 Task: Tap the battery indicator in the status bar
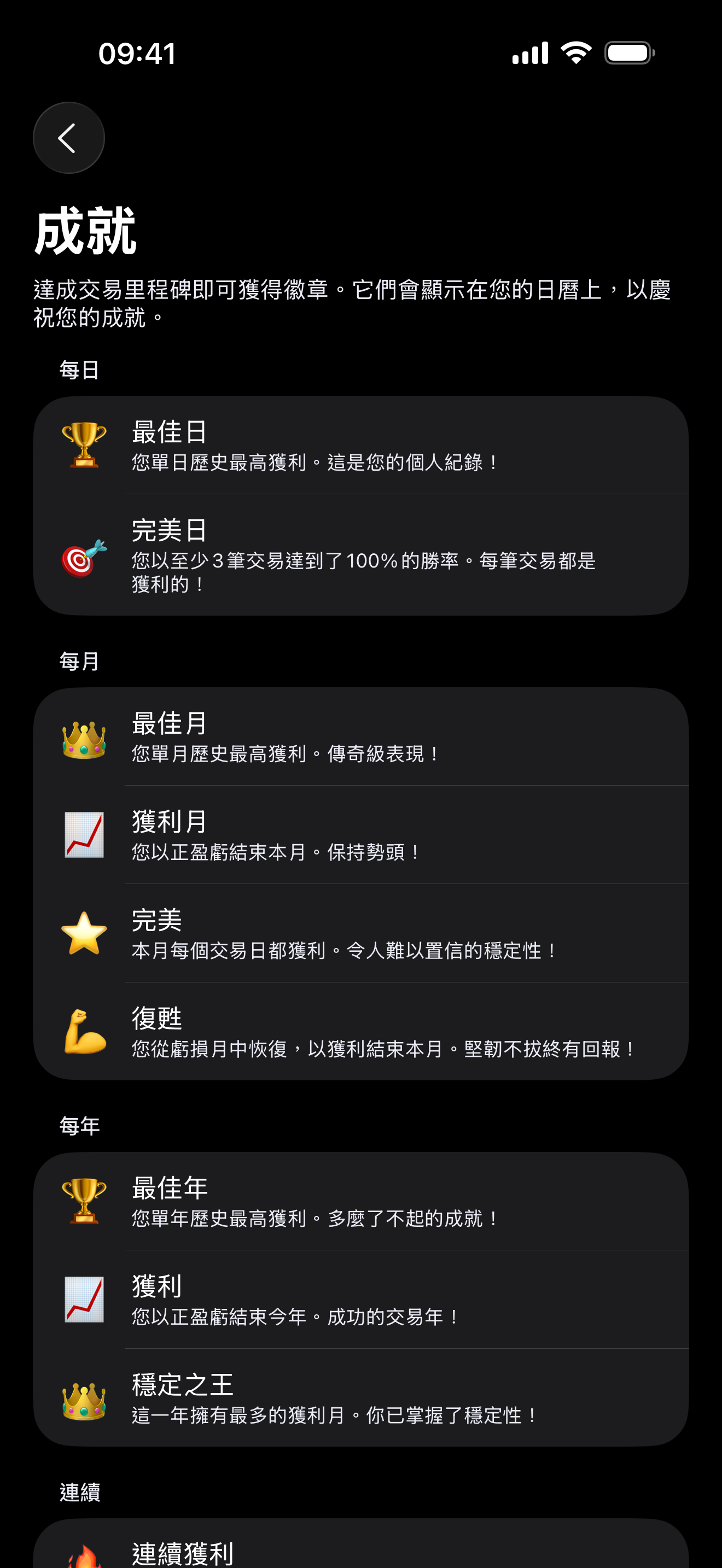pos(628,52)
